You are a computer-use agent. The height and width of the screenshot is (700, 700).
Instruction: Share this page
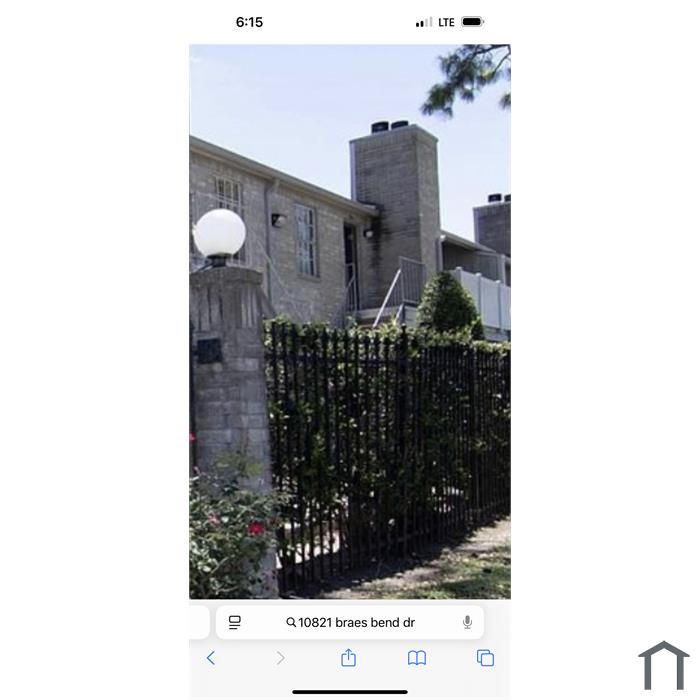pos(348,658)
